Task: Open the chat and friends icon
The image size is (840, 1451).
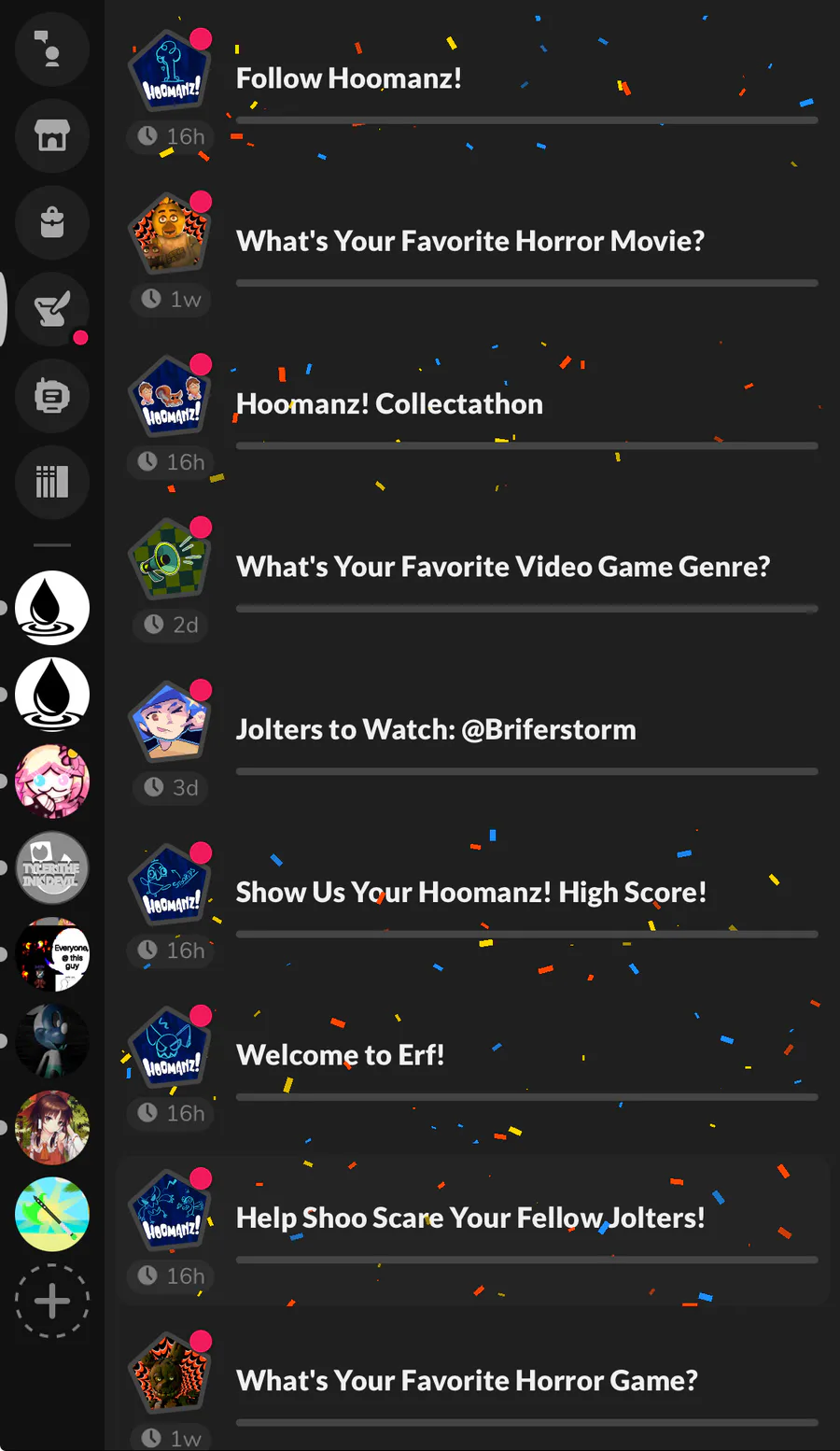Action: [x=51, y=49]
